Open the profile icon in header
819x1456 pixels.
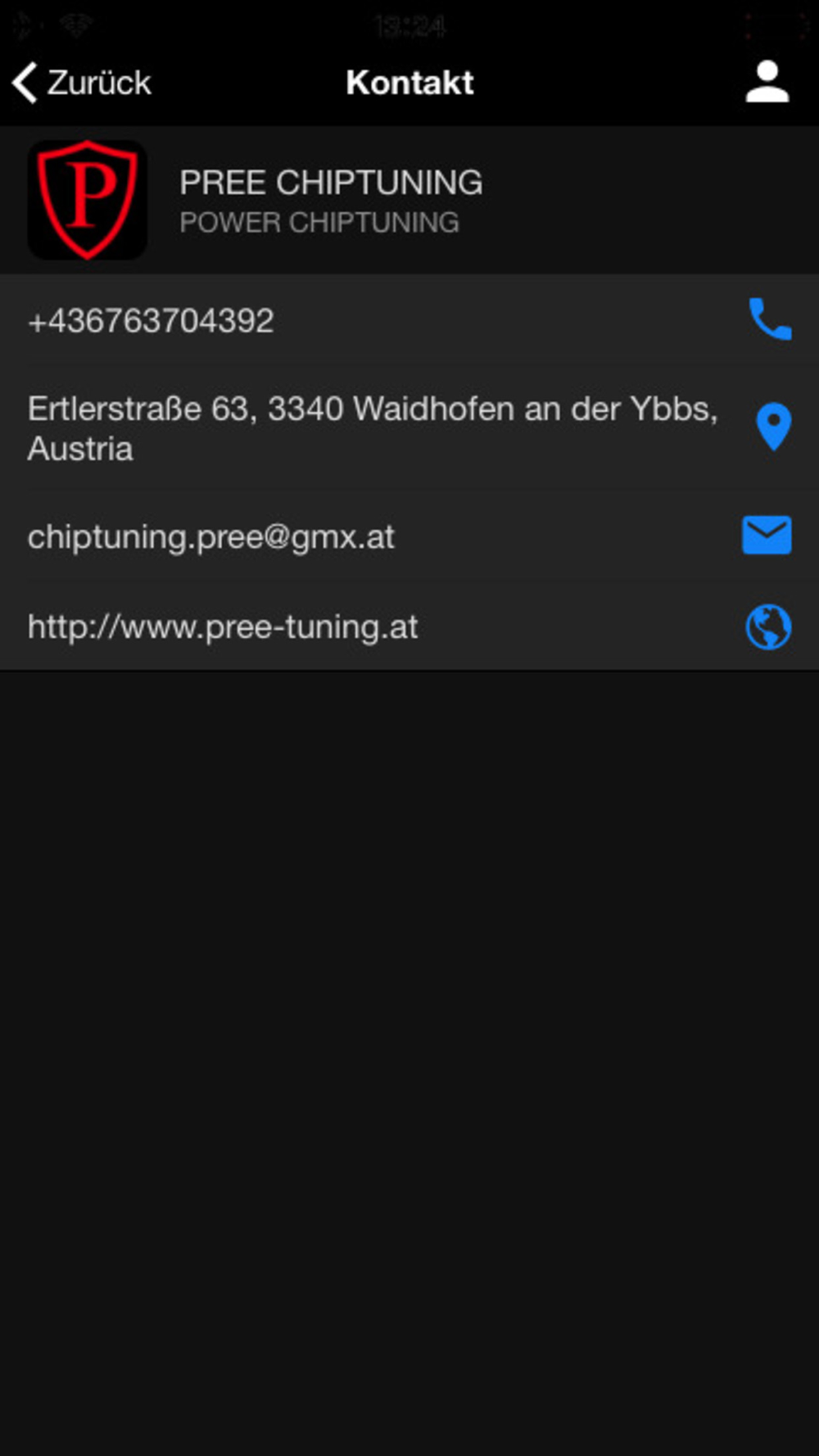click(x=767, y=82)
